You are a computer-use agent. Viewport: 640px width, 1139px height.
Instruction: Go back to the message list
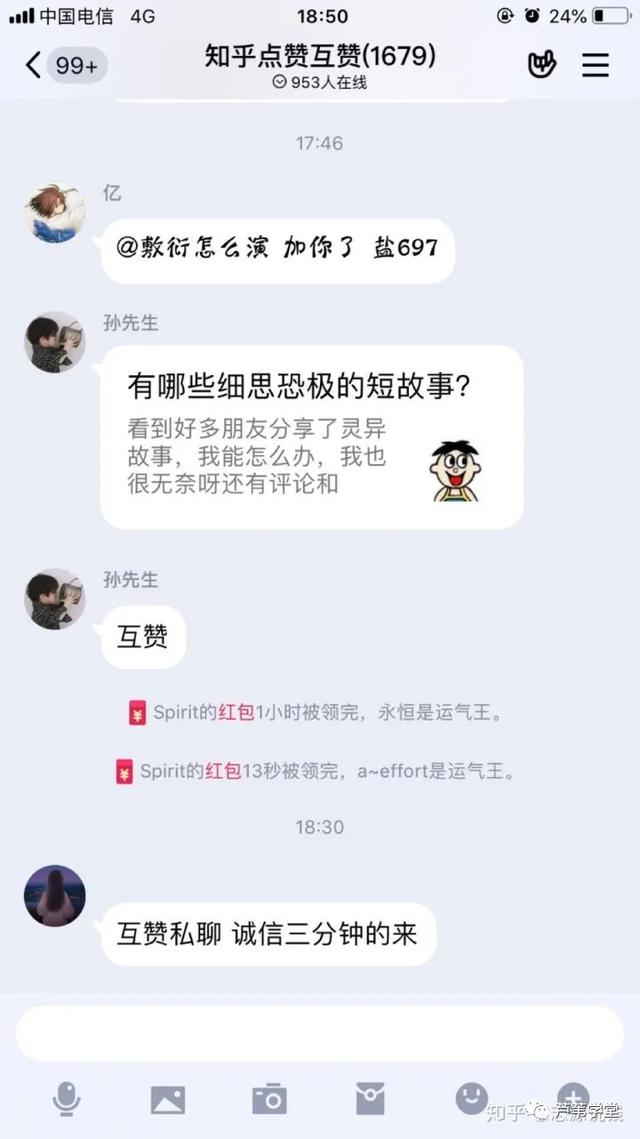(35, 66)
